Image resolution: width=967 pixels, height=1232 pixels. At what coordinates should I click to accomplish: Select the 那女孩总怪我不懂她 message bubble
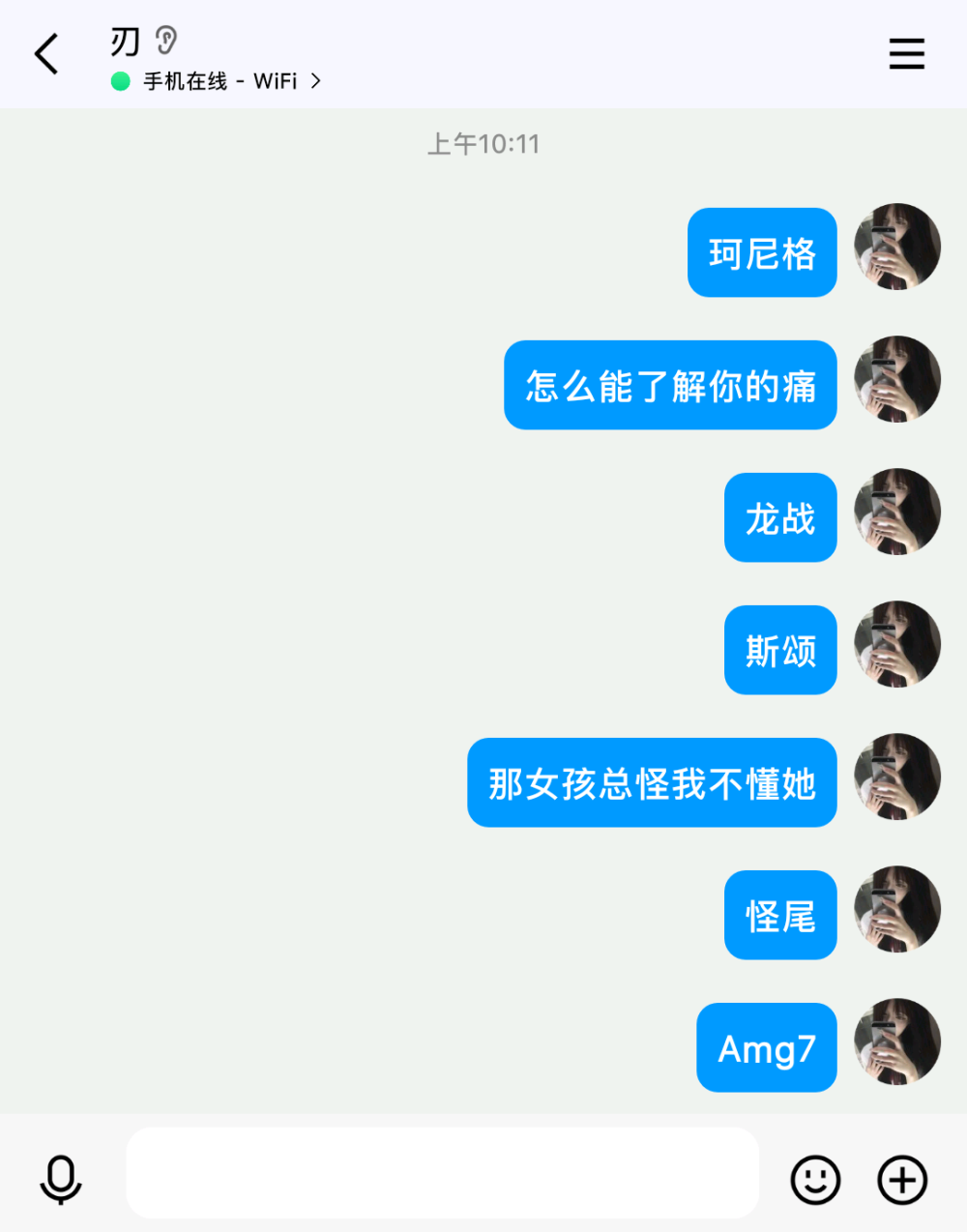point(651,782)
